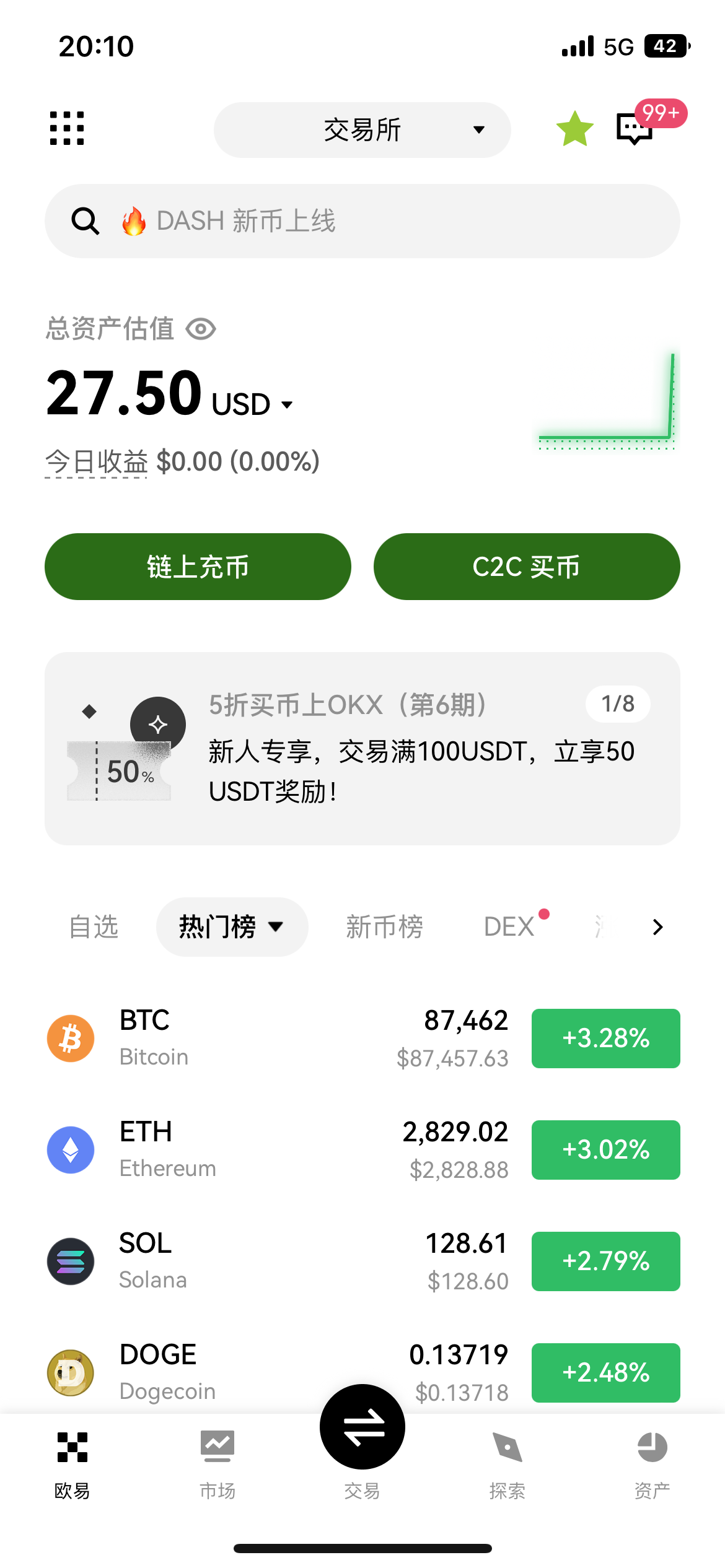Expand the 交易所 mode dropdown

pos(362,130)
